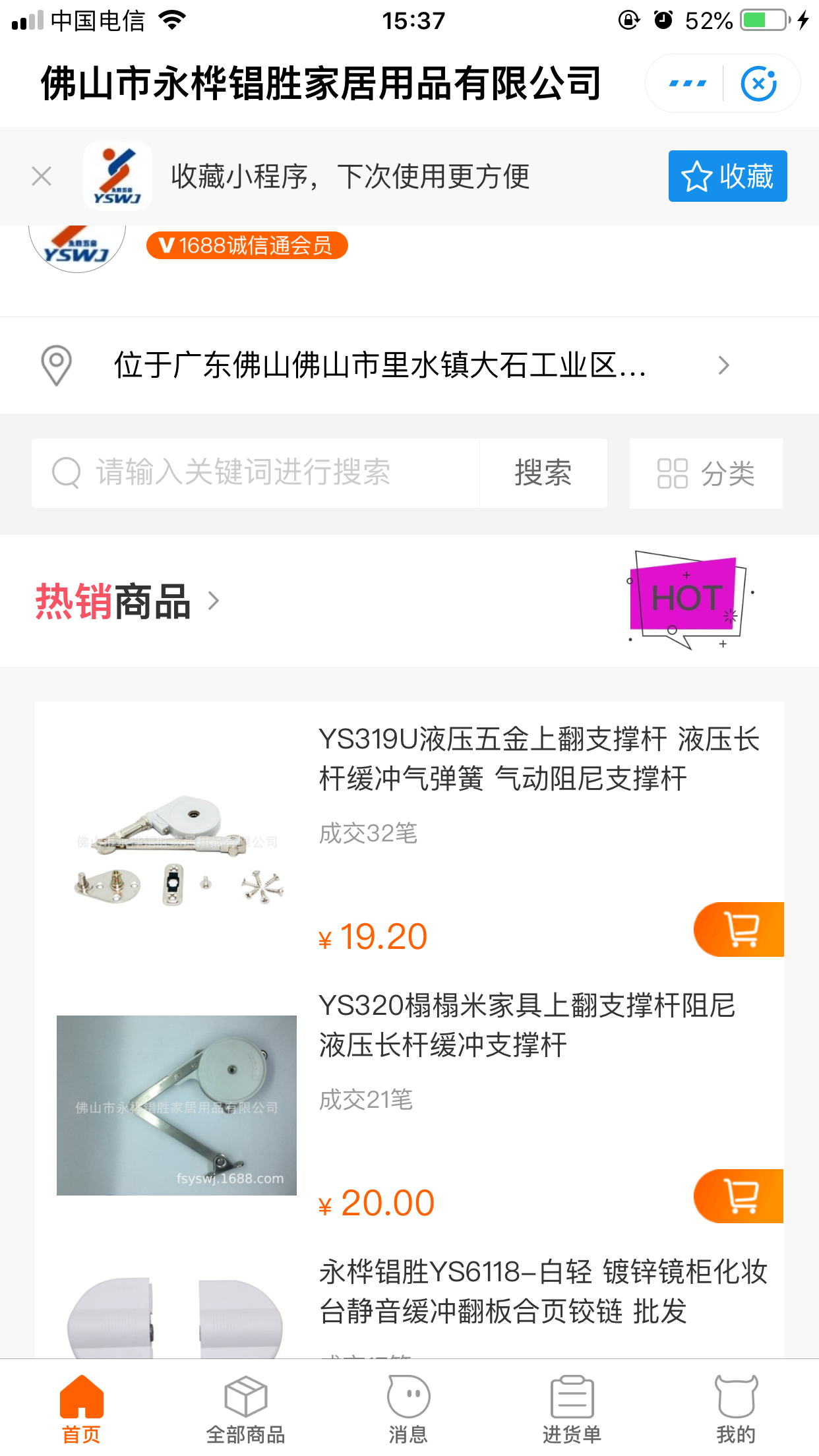Image resolution: width=819 pixels, height=1456 pixels.
Task: Open the YS319U hydraulic support rod product
Action: [538, 758]
